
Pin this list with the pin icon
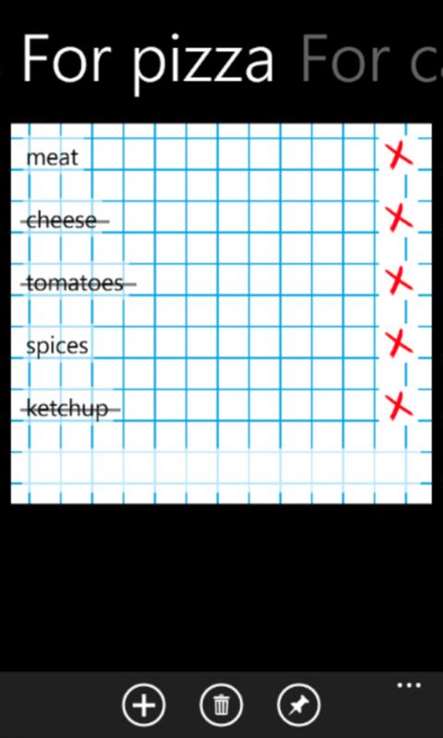(x=298, y=705)
